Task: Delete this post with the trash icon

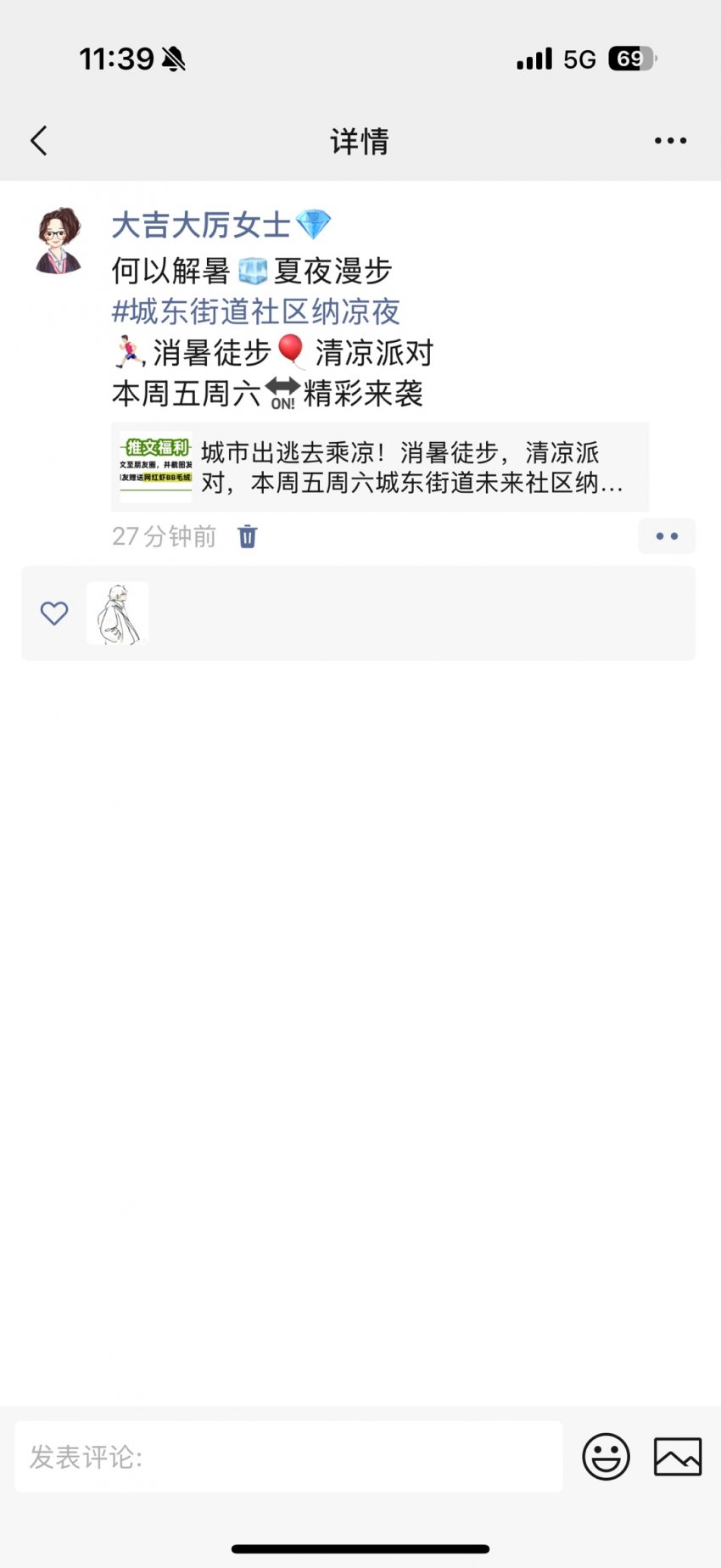Action: pos(247,536)
